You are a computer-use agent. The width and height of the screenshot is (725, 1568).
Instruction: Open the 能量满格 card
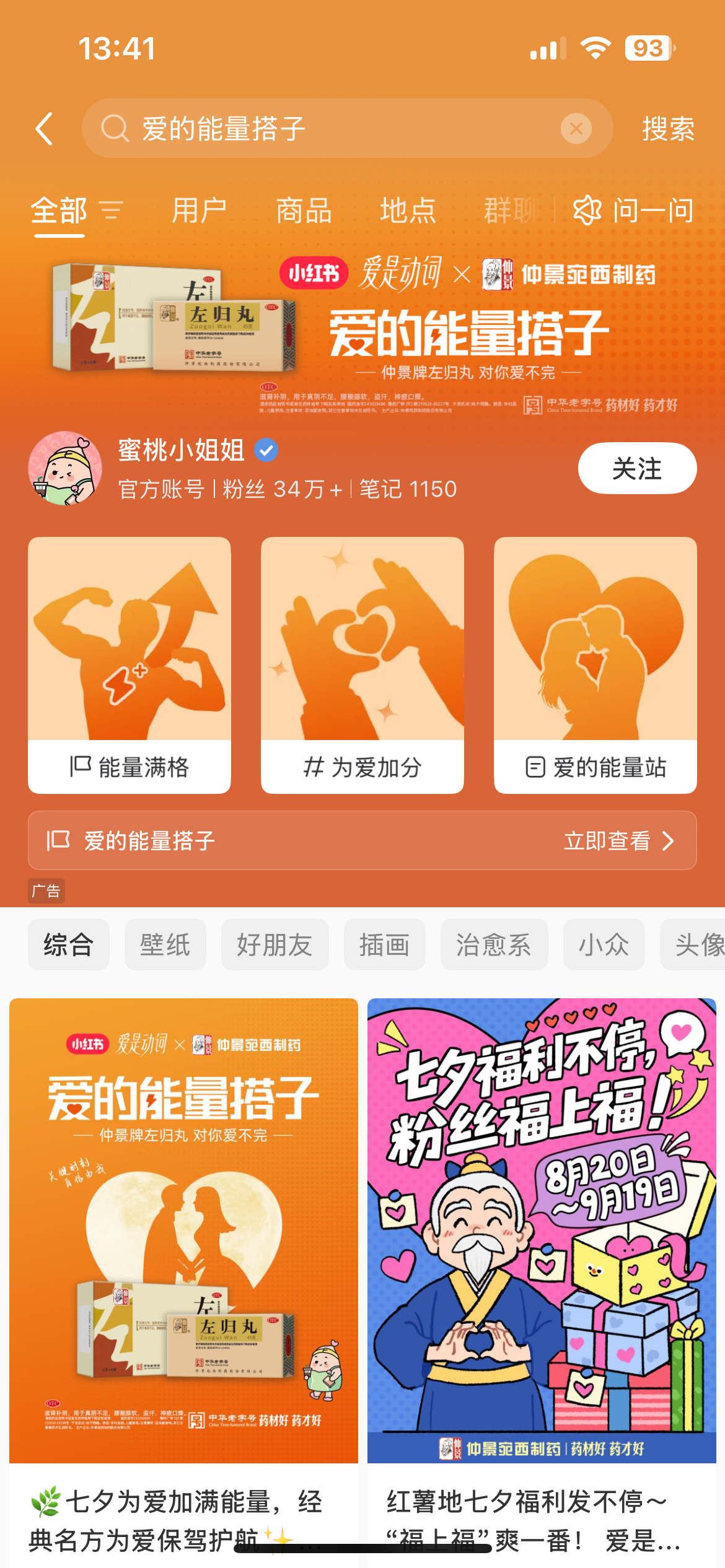[x=130, y=665]
